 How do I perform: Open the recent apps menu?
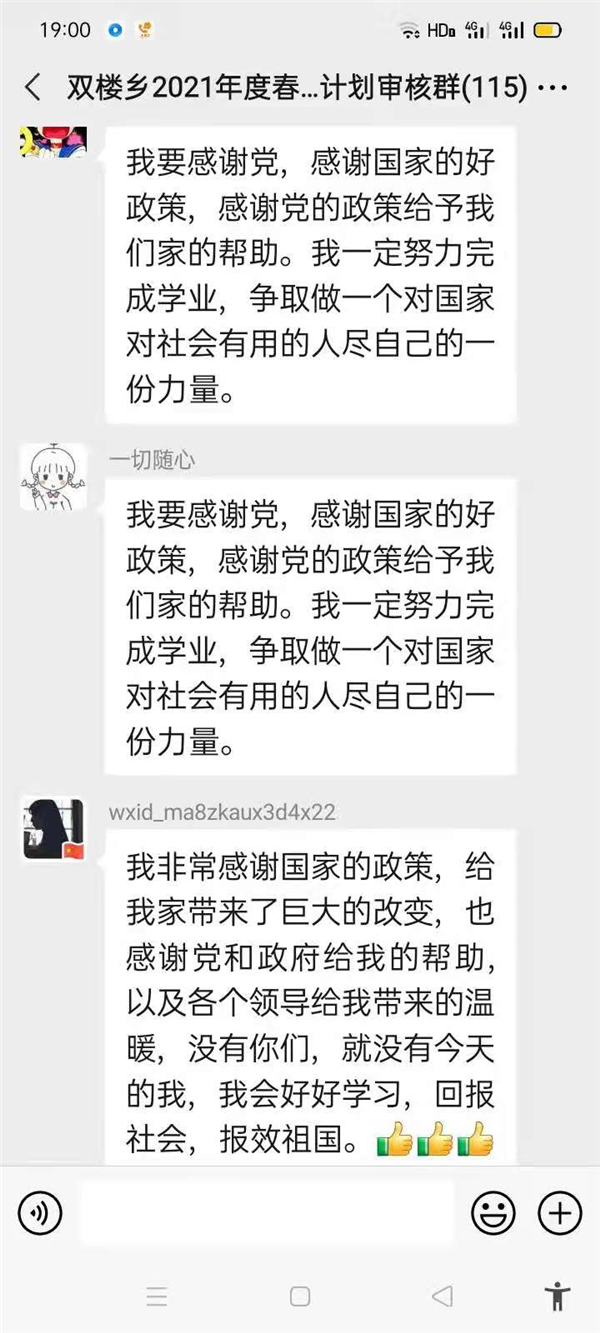157,1297
